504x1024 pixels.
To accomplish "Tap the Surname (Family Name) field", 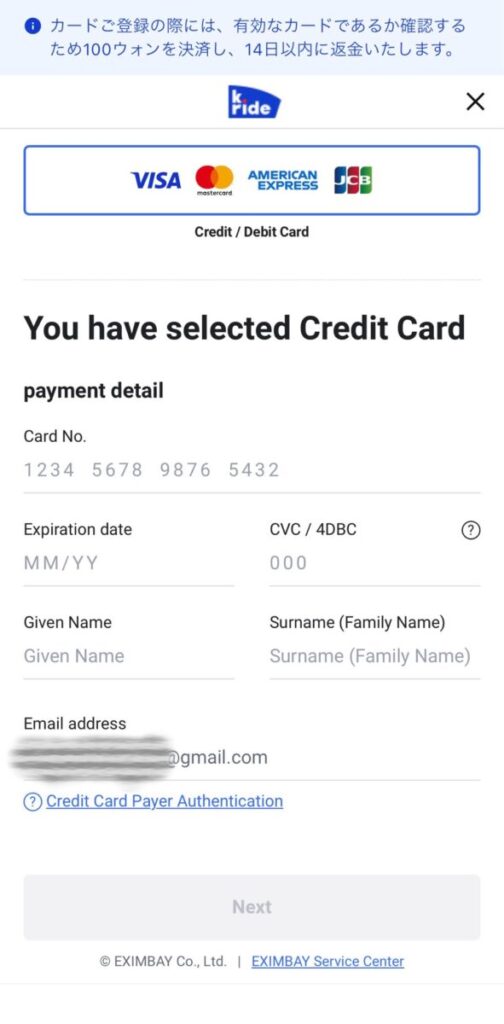I will pyautogui.click(x=375, y=656).
